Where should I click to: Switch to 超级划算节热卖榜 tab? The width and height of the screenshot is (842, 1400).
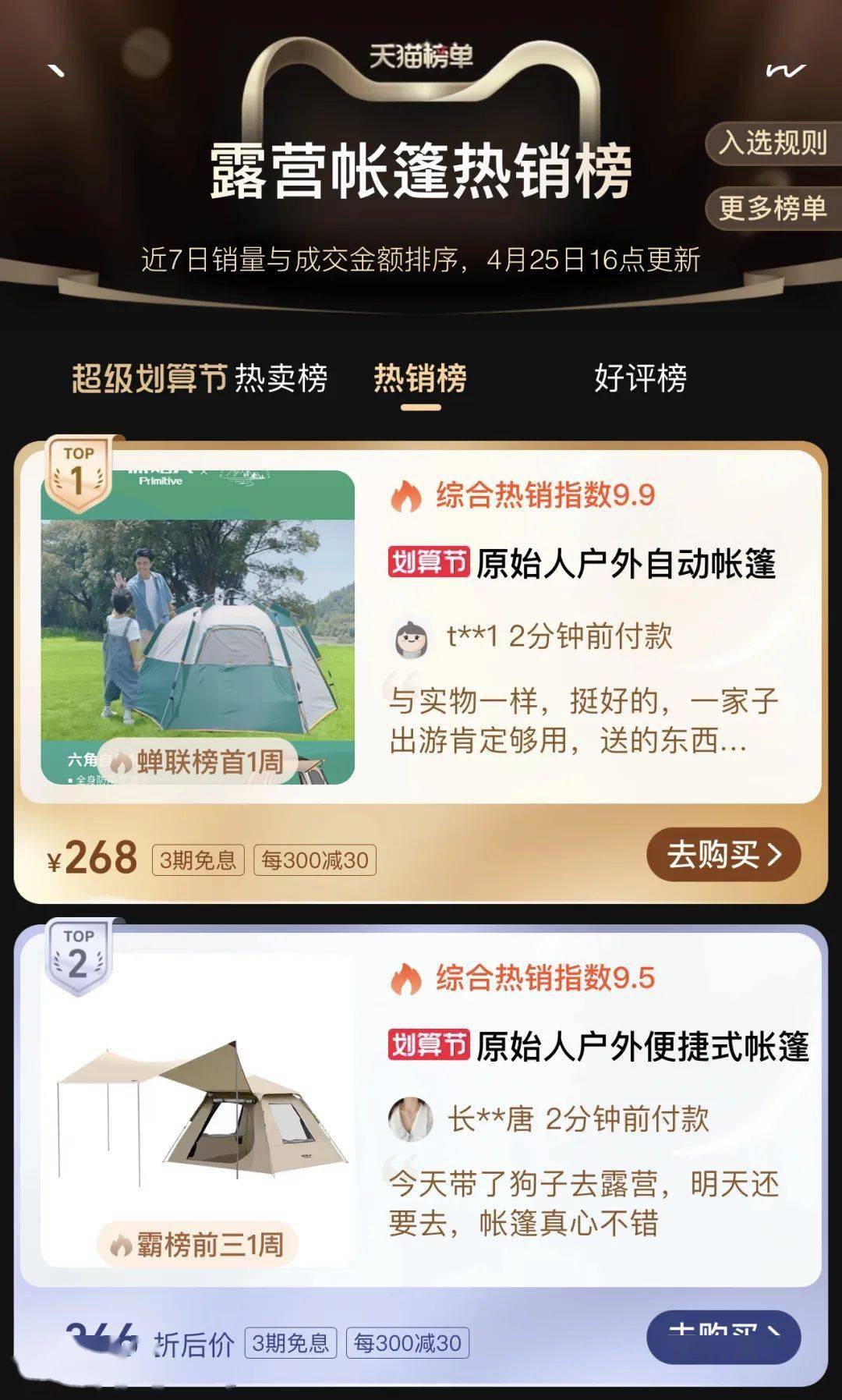click(200, 379)
